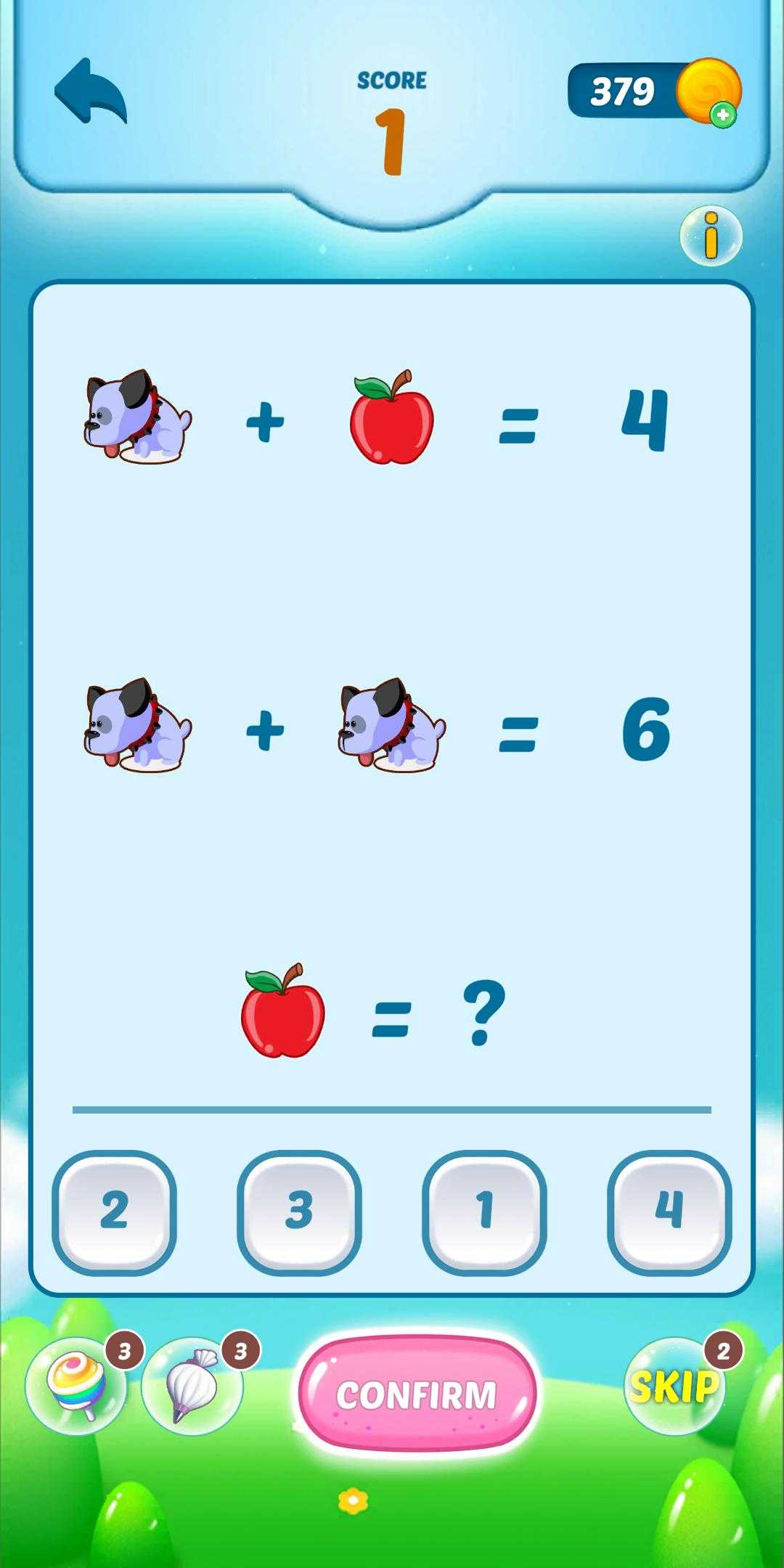Add more coins with the plus icon
This screenshot has width=784, height=1568.
722,115
